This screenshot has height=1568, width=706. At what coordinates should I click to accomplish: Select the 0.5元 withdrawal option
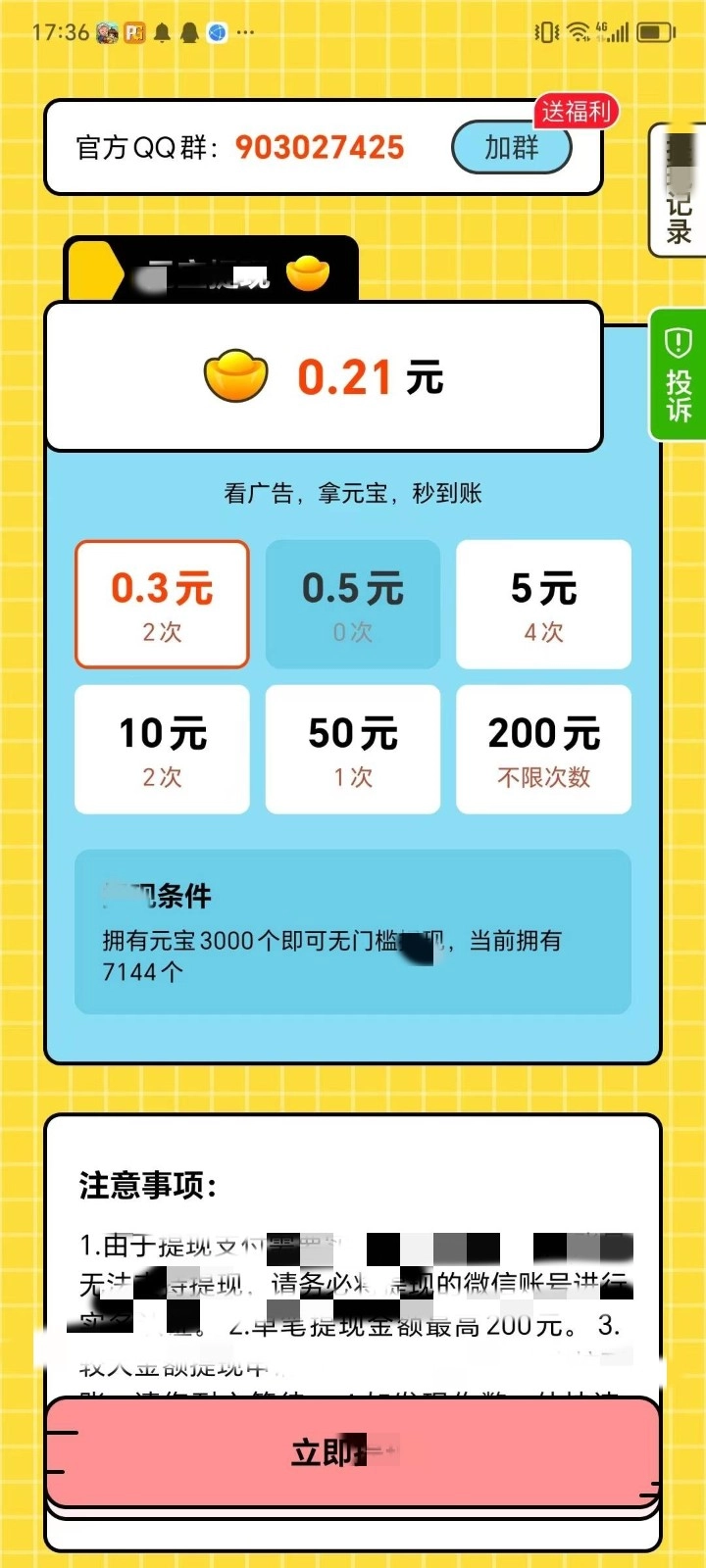pos(353,603)
